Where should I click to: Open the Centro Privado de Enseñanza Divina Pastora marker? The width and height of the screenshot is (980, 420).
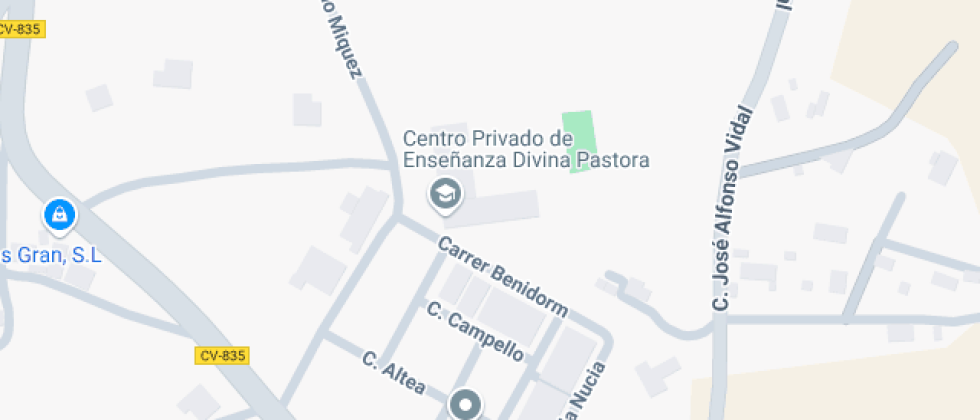pos(444,193)
